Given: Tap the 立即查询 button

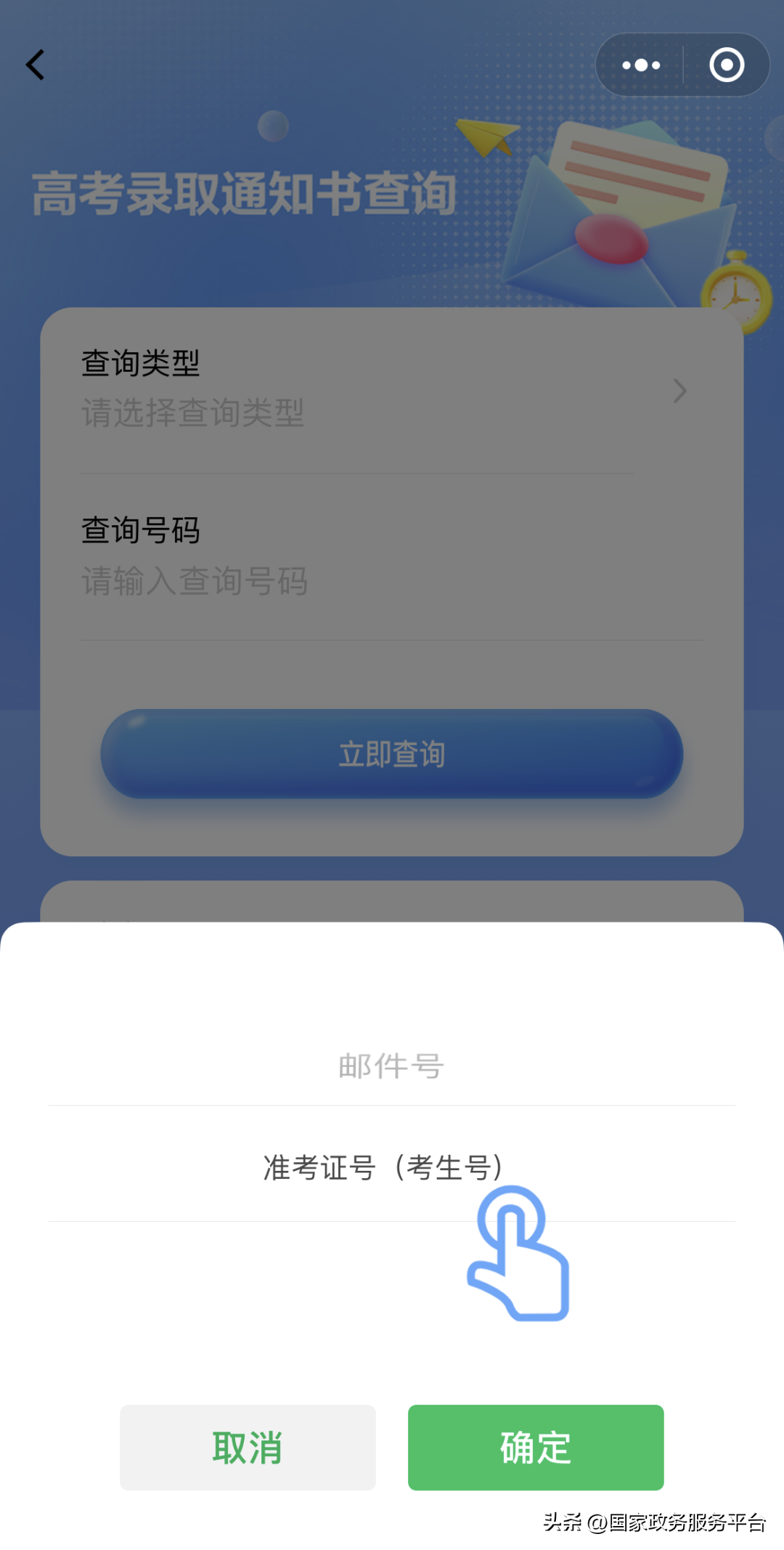Looking at the screenshot, I should click(391, 754).
